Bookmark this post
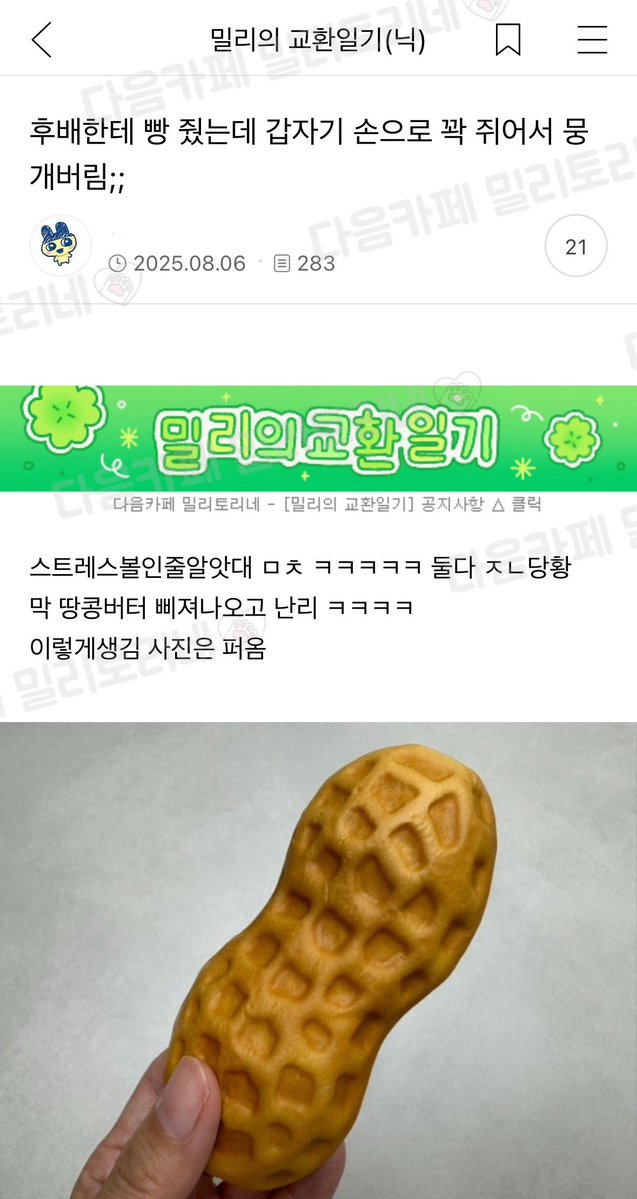Screen dimensions: 637x1199 coord(508,40)
